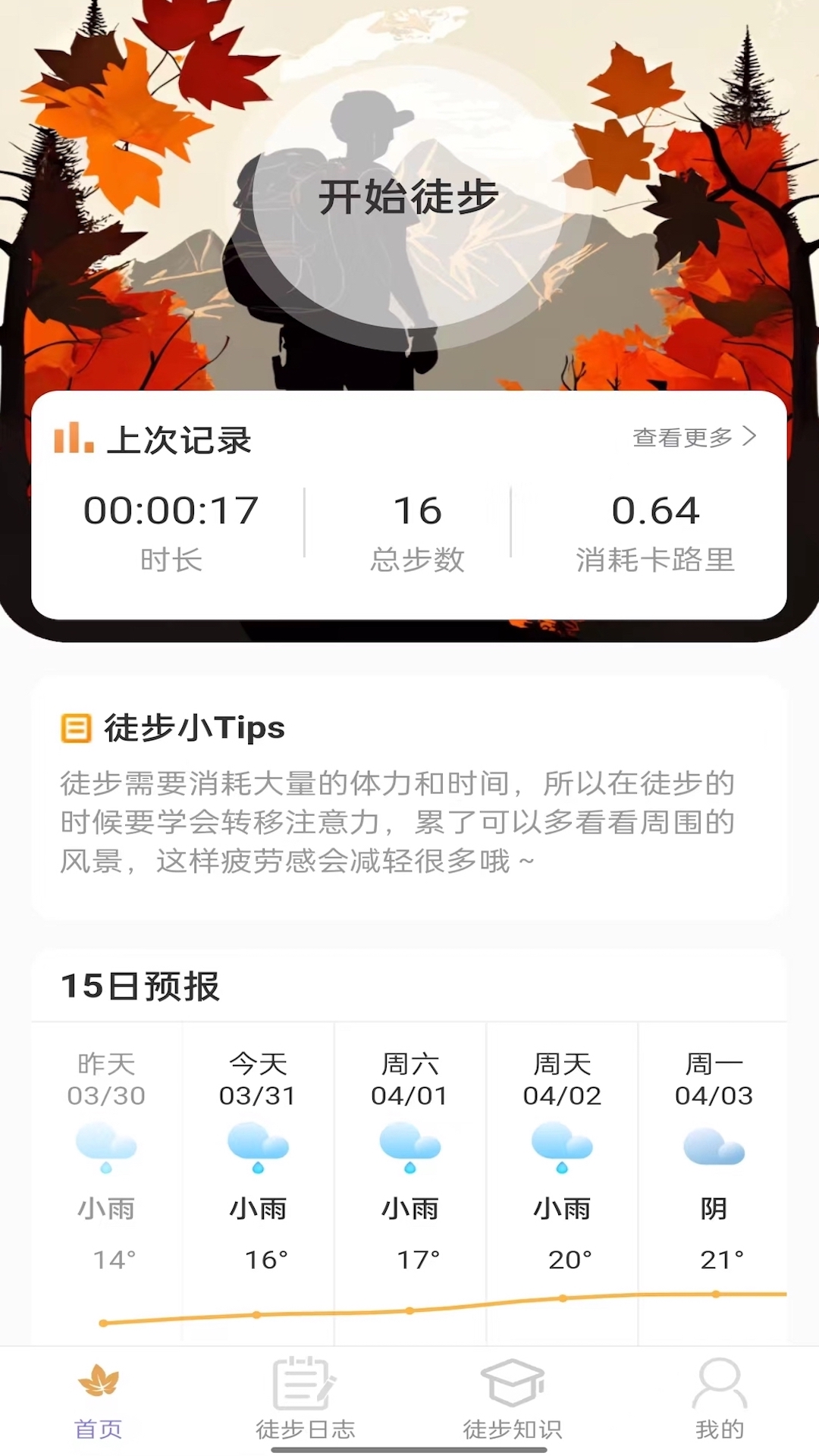The width and height of the screenshot is (819, 1456).
Task: Go to the 首页 home tab
Action: click(99, 1398)
